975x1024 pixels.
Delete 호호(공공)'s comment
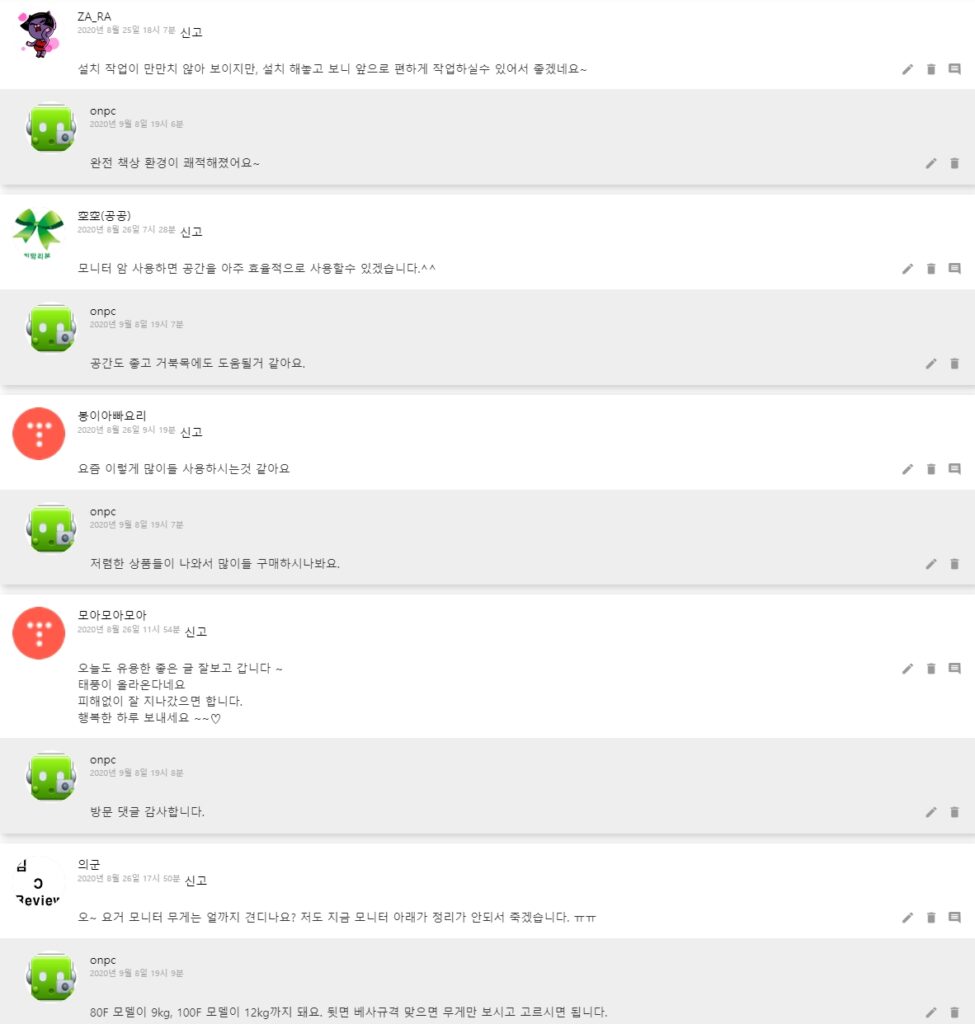(x=931, y=269)
